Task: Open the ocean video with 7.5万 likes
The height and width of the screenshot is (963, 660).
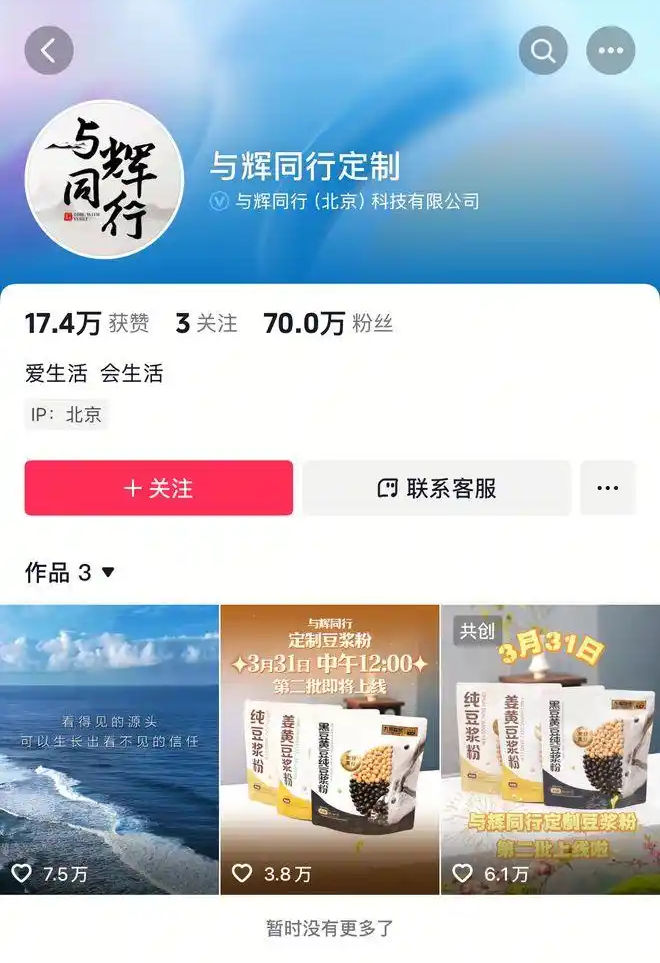Action: pos(109,749)
